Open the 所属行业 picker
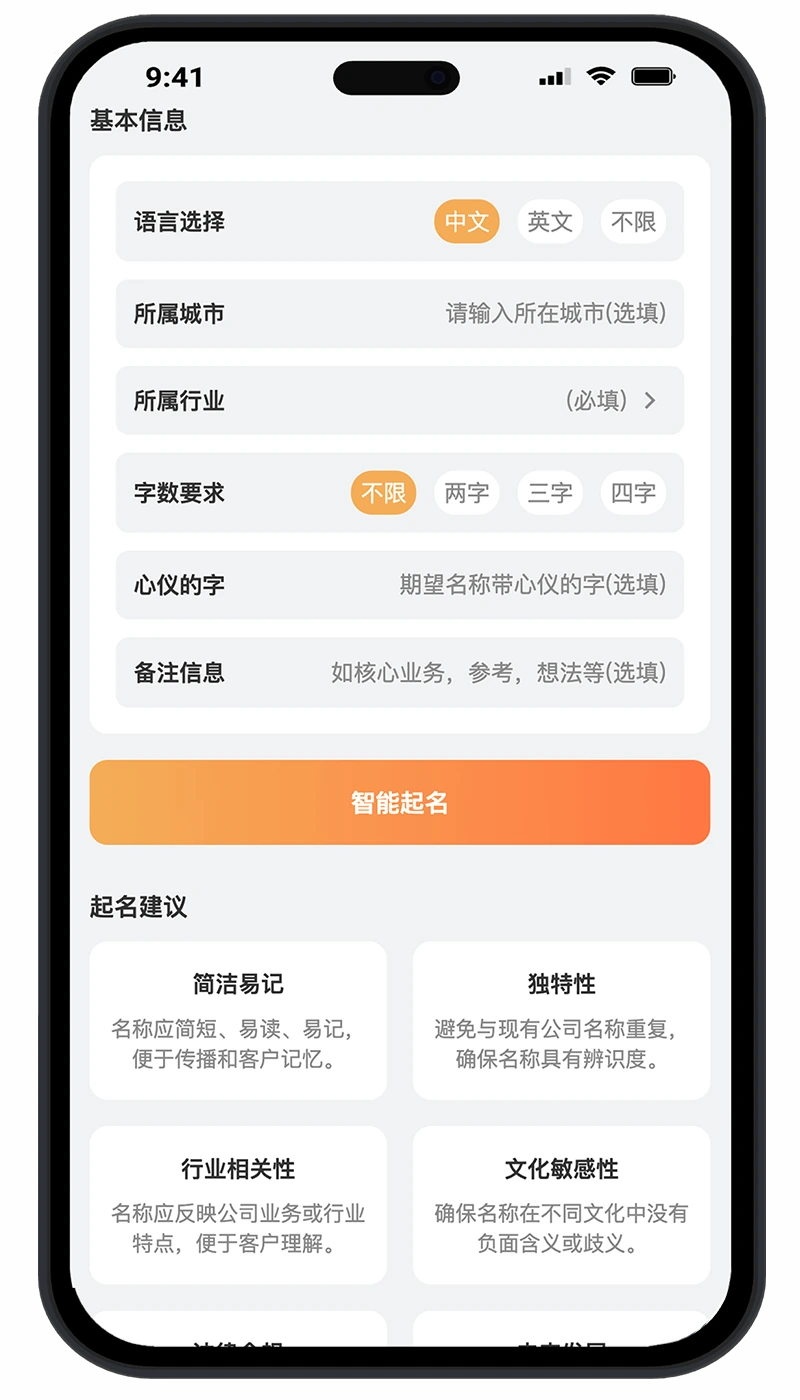This screenshot has width=800, height=1400. (x=610, y=401)
